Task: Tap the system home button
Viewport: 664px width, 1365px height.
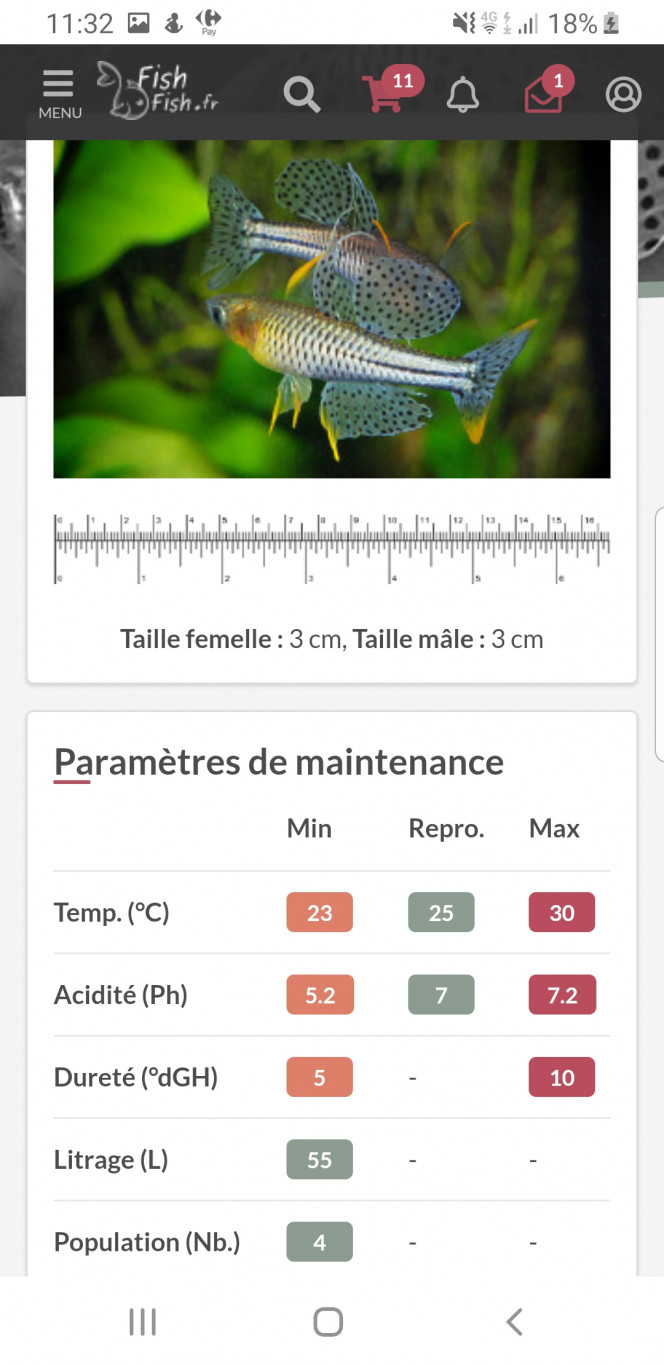Action: point(328,1322)
